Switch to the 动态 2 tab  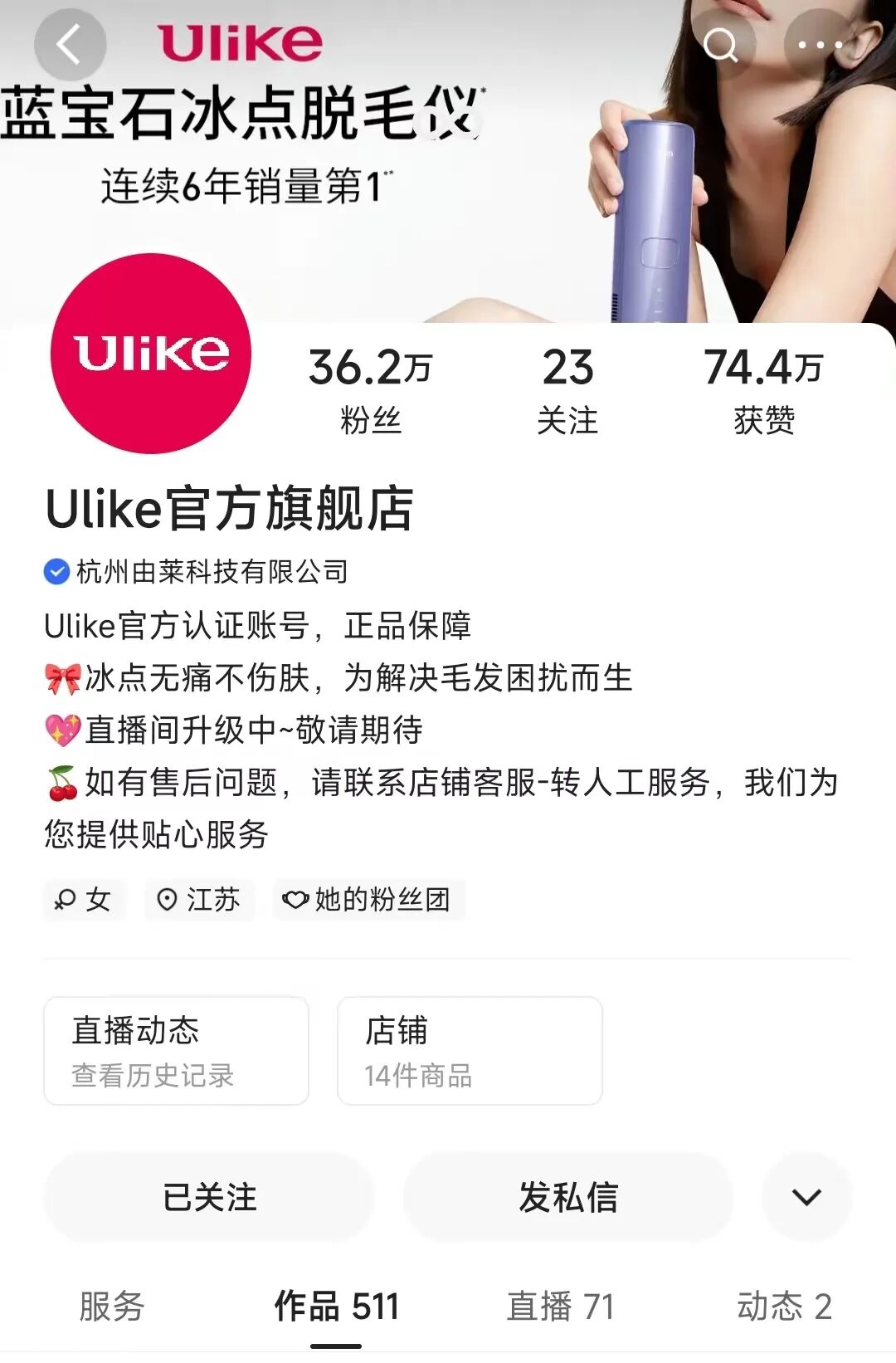click(x=784, y=1307)
